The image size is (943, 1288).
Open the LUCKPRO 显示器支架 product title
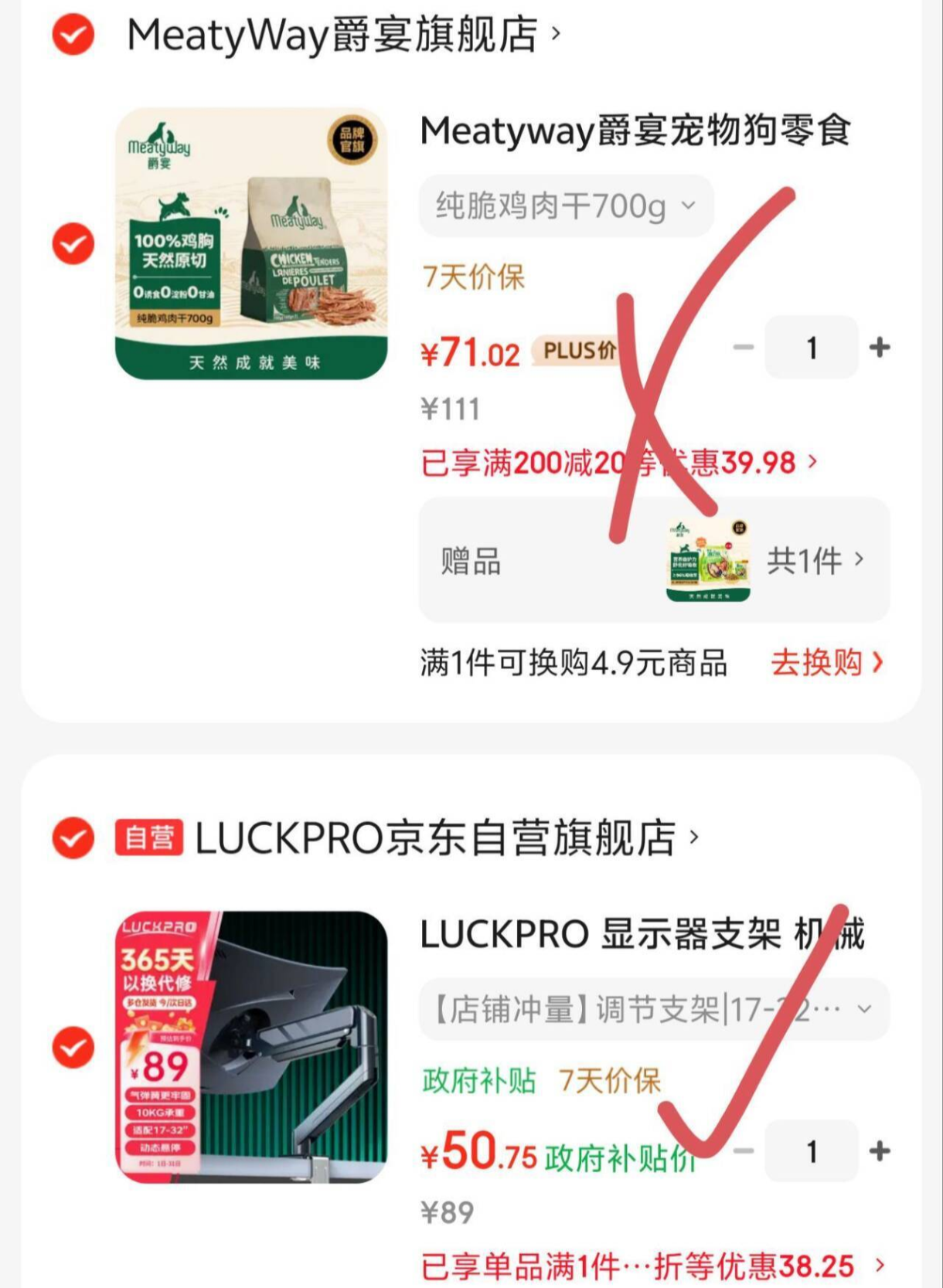tap(642, 935)
